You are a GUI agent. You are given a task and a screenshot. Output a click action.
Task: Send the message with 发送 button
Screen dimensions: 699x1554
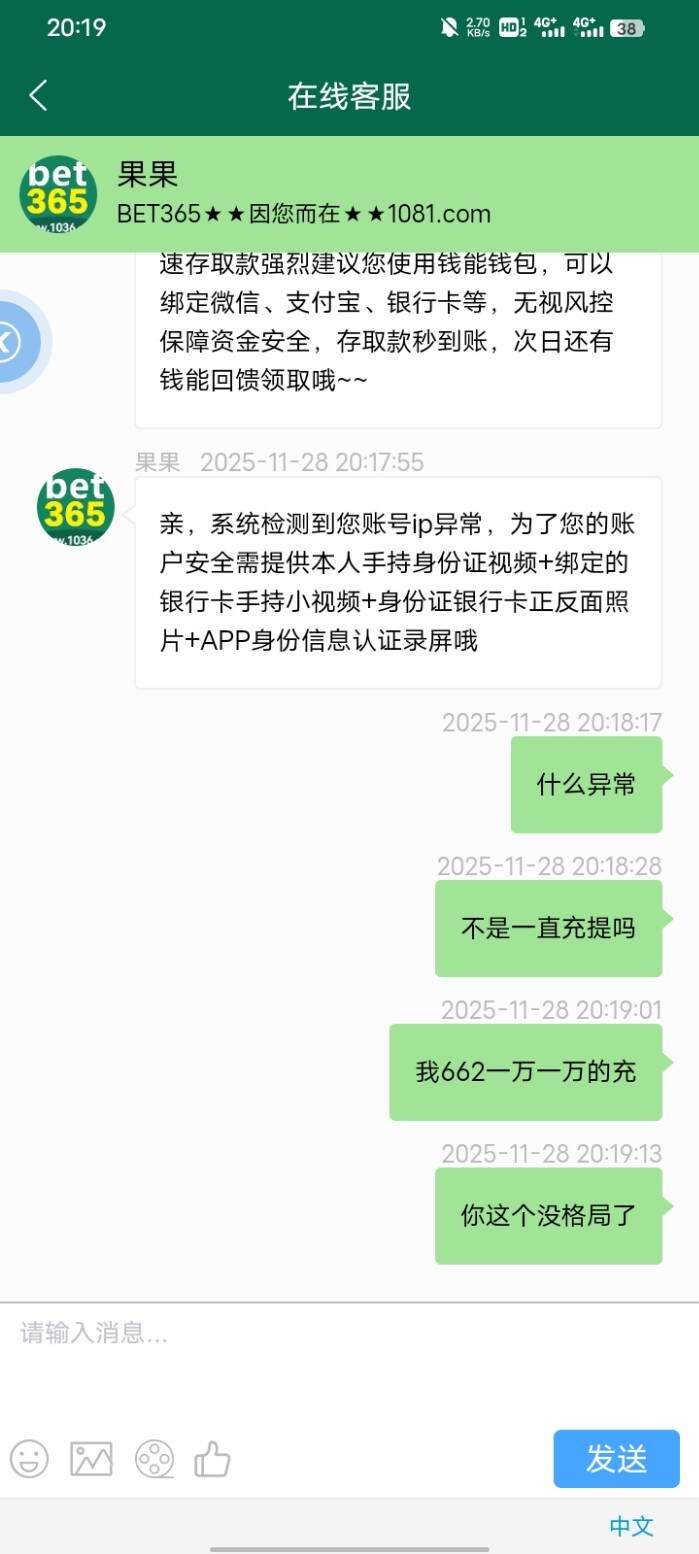tap(616, 1459)
